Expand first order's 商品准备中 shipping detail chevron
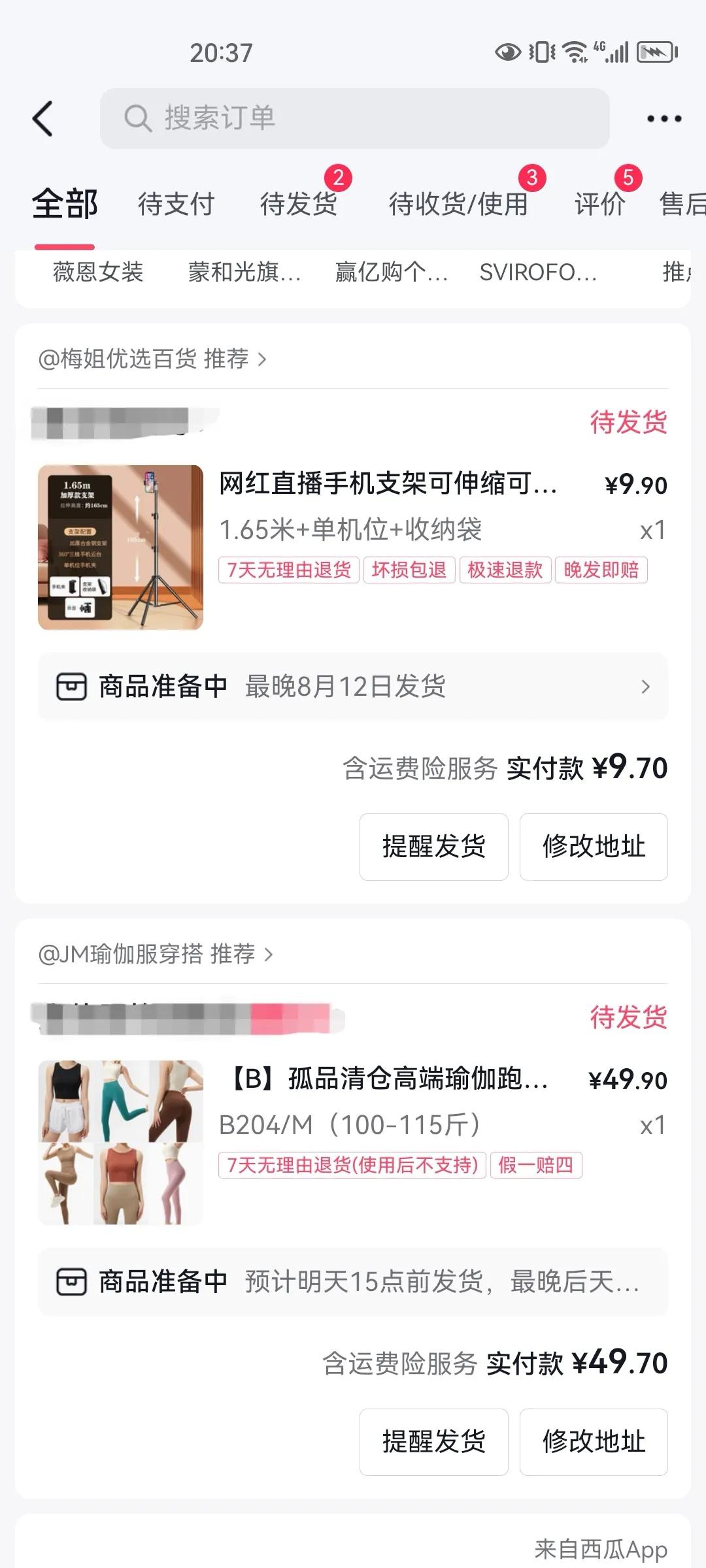This screenshot has height=1568, width=706. click(x=646, y=686)
